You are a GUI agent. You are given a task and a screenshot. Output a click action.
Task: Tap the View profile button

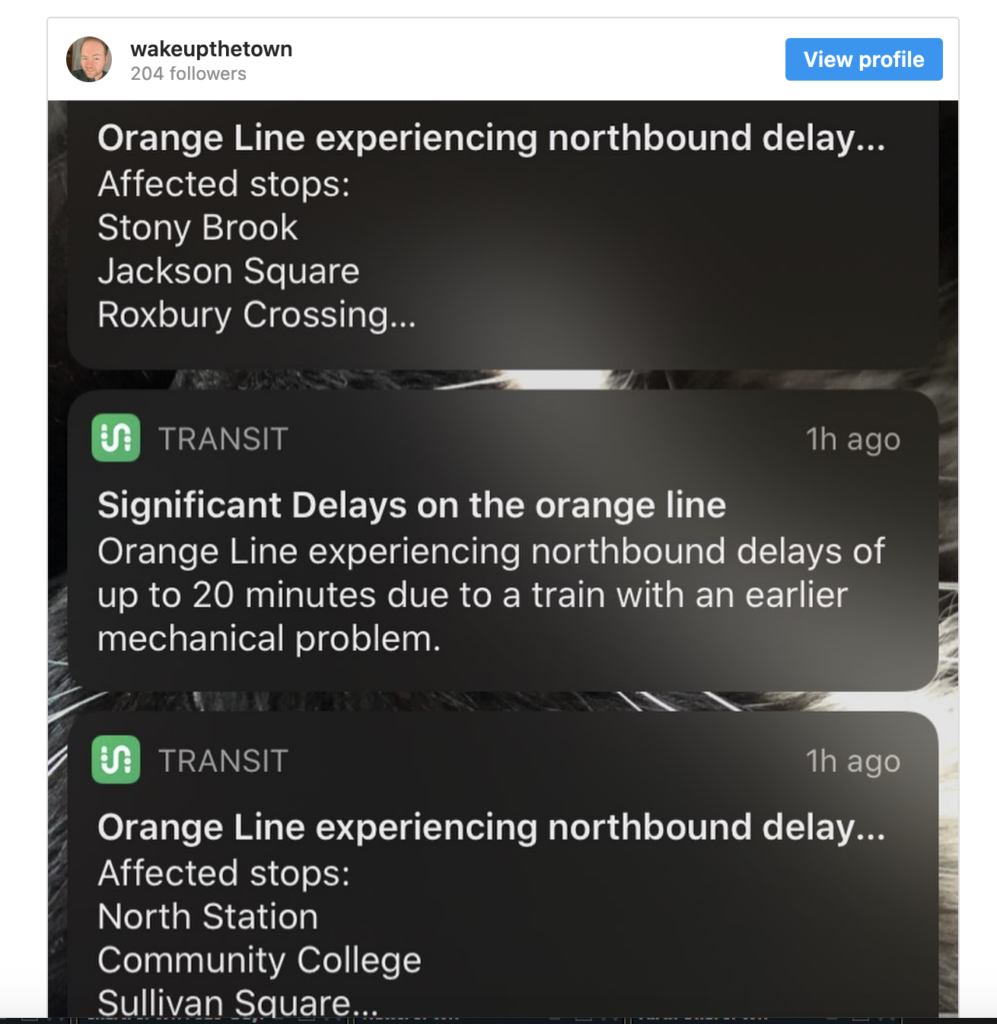pyautogui.click(x=863, y=59)
